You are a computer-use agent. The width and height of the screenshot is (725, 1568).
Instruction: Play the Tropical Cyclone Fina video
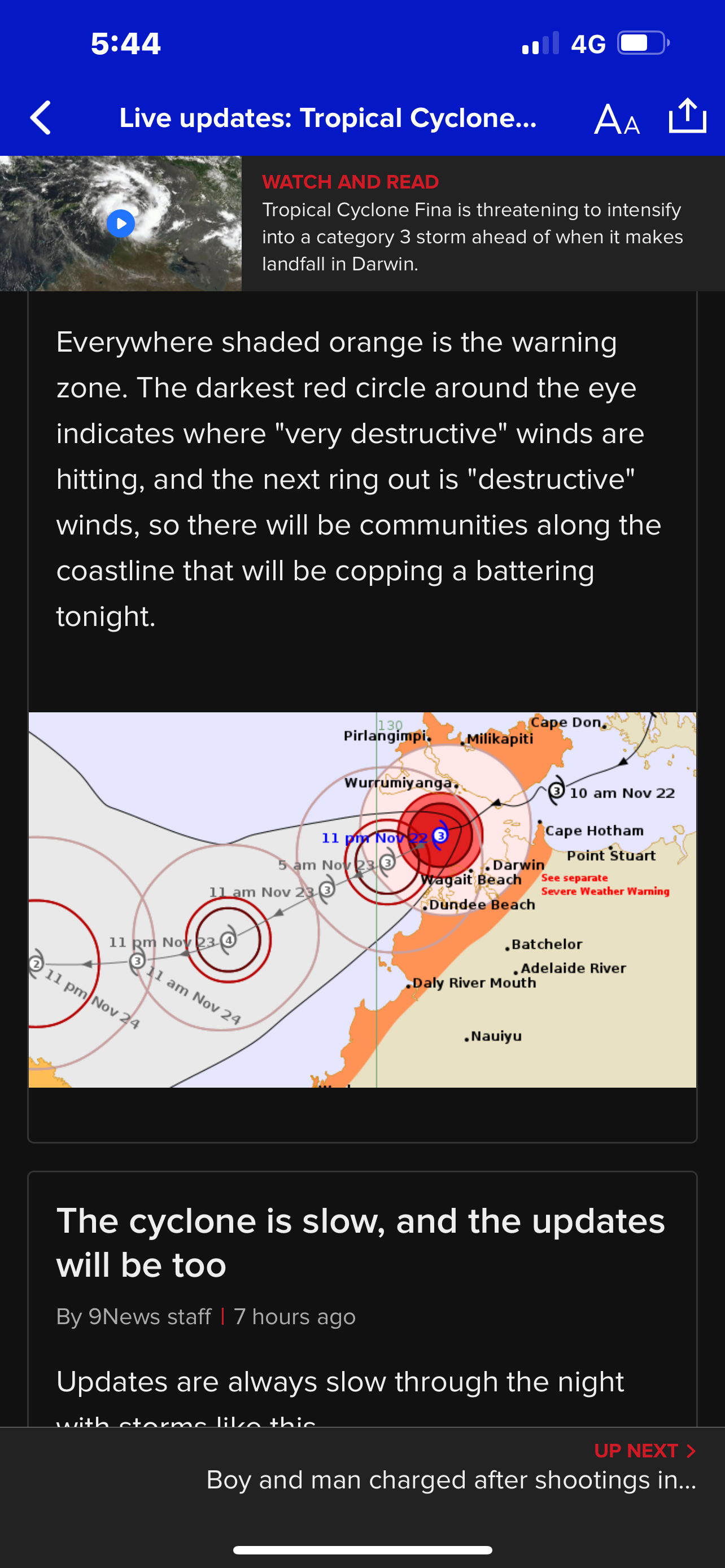pos(120,224)
